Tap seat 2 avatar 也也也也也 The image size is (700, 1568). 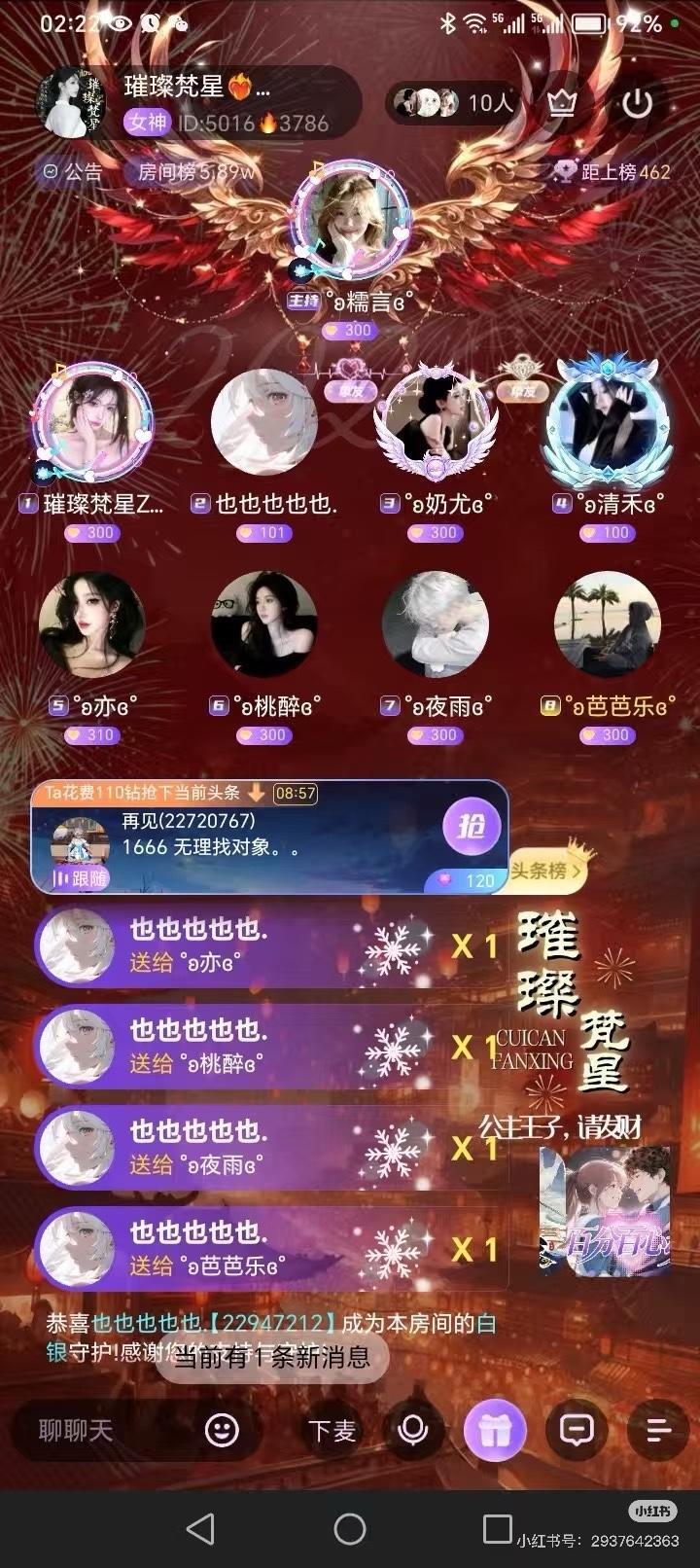263,423
